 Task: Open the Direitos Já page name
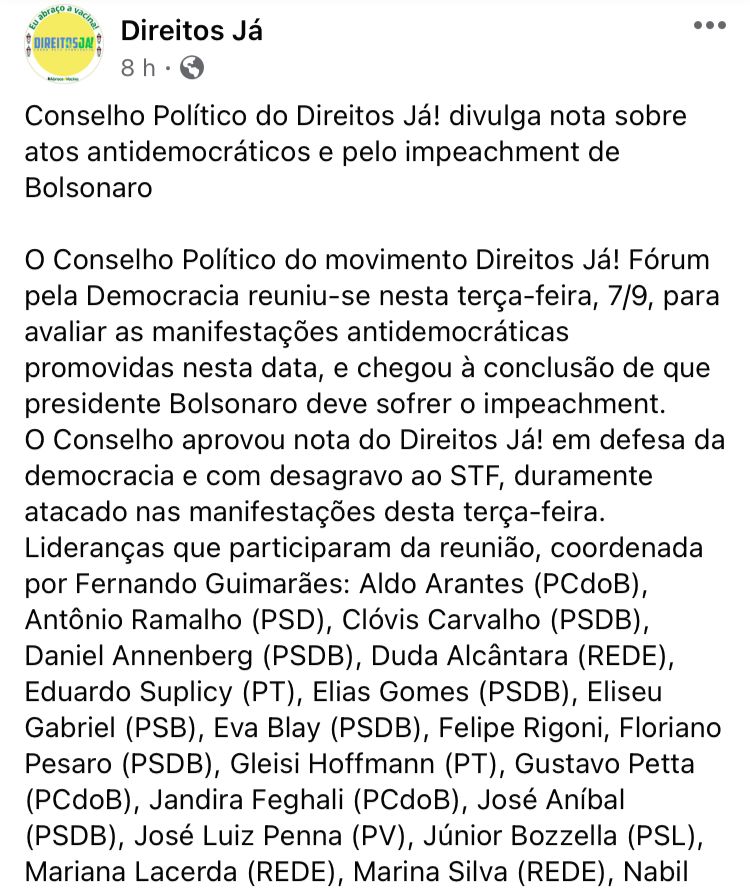pos(191,30)
